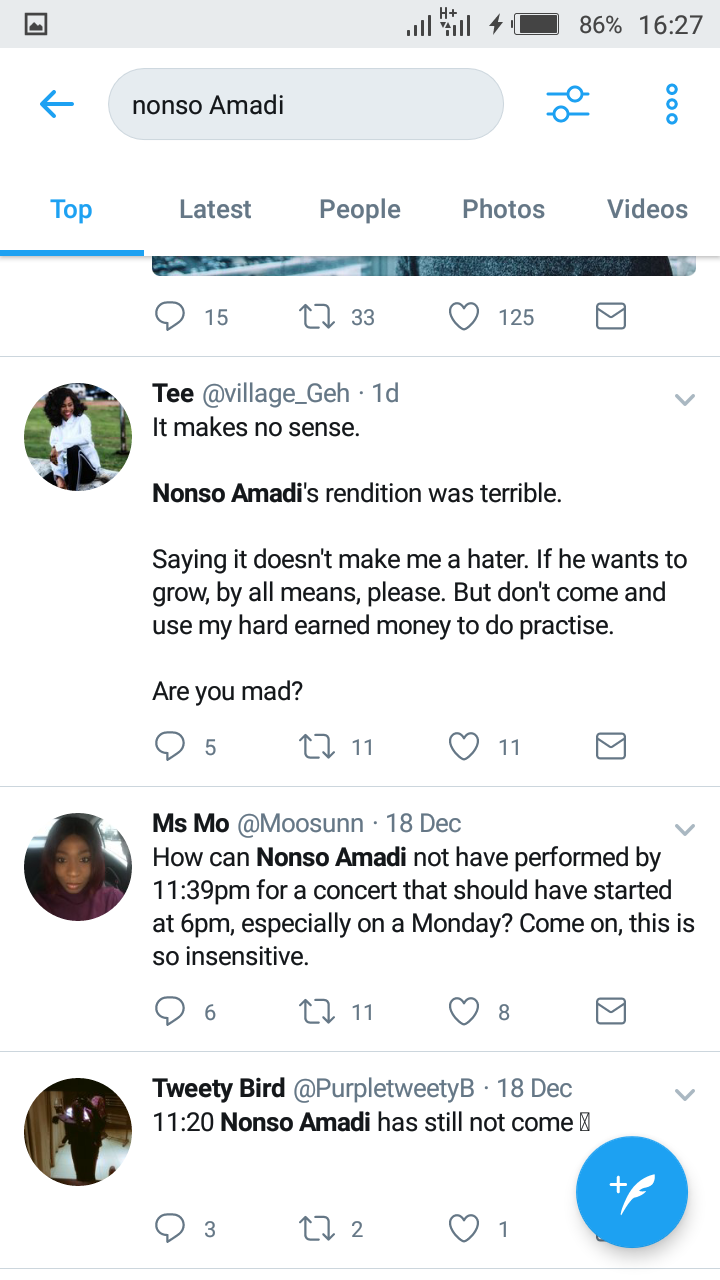
Task: Open Tee's profile picture
Action: pyautogui.click(x=78, y=436)
